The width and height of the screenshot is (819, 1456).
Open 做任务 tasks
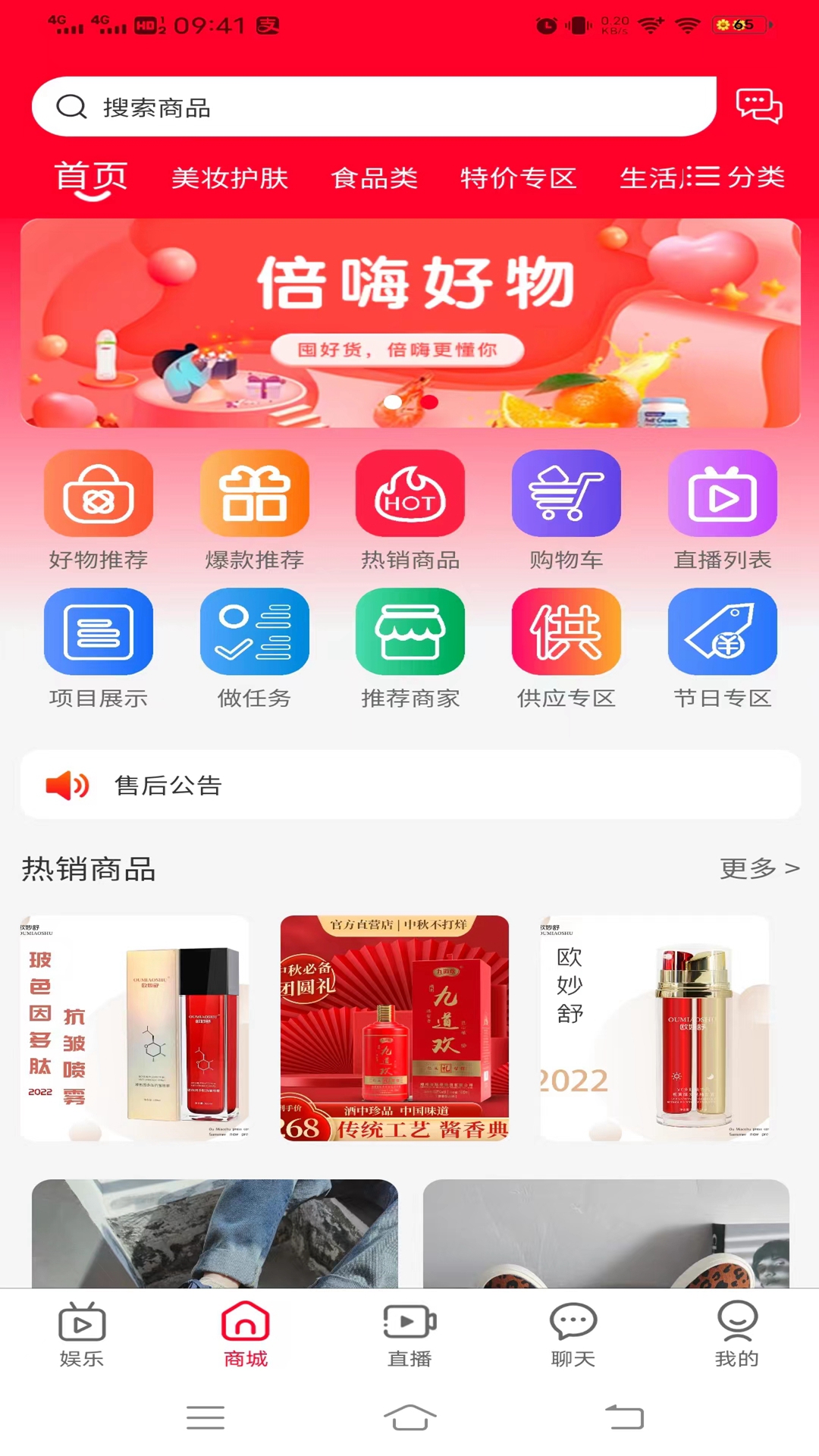(255, 648)
